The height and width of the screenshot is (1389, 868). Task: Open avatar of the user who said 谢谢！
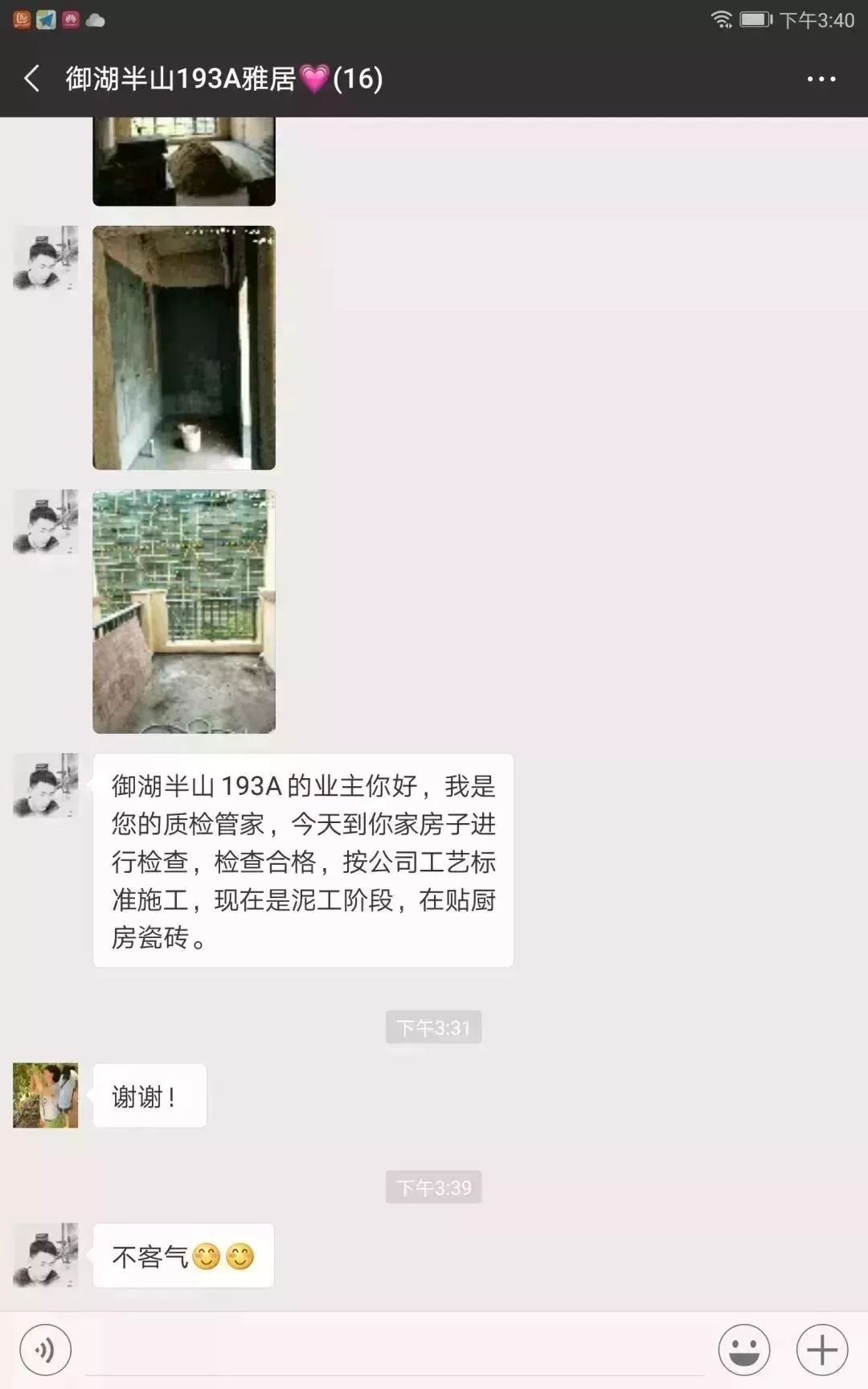[x=46, y=1095]
